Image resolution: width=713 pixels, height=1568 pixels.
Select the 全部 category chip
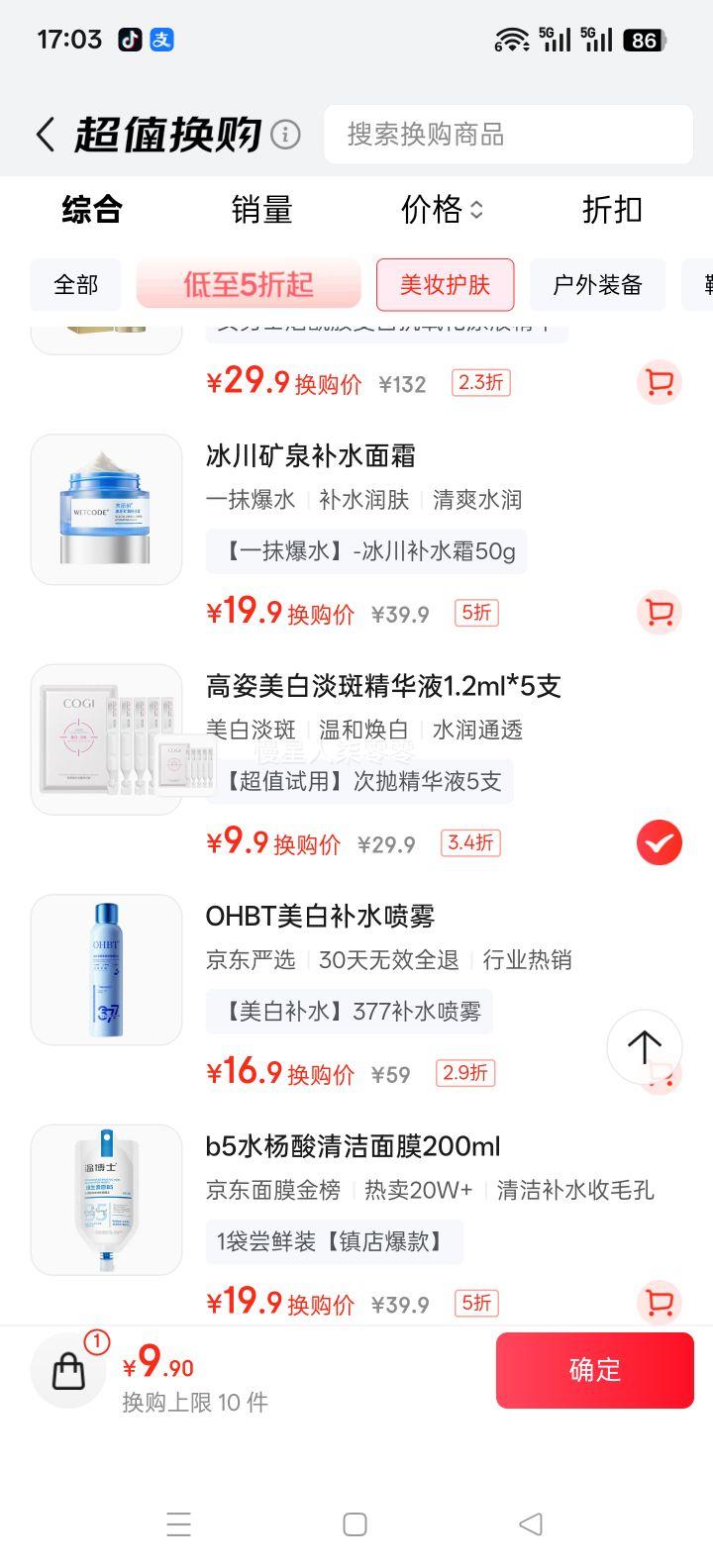pyautogui.click(x=76, y=285)
